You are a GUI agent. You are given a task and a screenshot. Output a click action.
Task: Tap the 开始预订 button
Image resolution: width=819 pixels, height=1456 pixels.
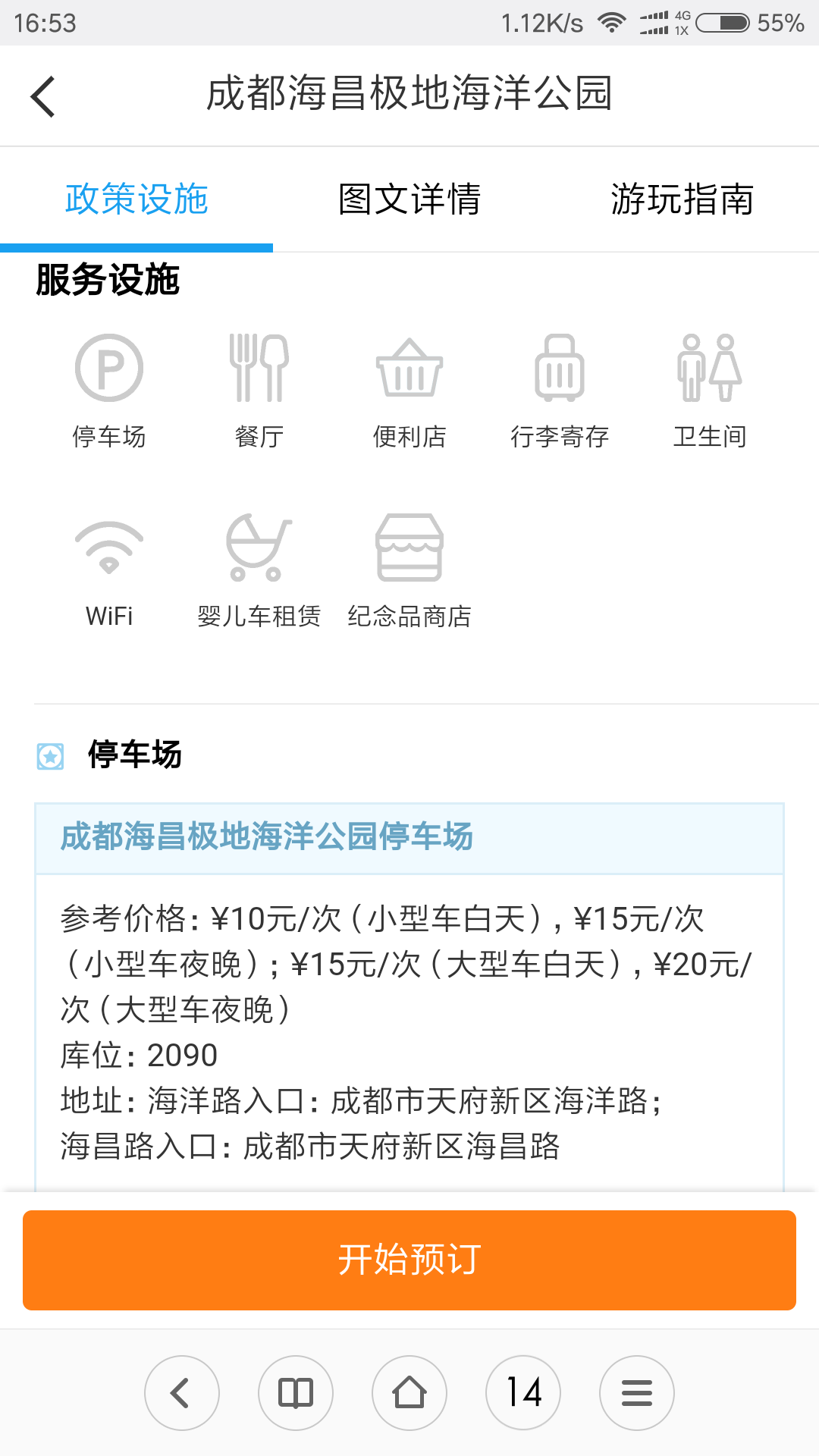[409, 1260]
